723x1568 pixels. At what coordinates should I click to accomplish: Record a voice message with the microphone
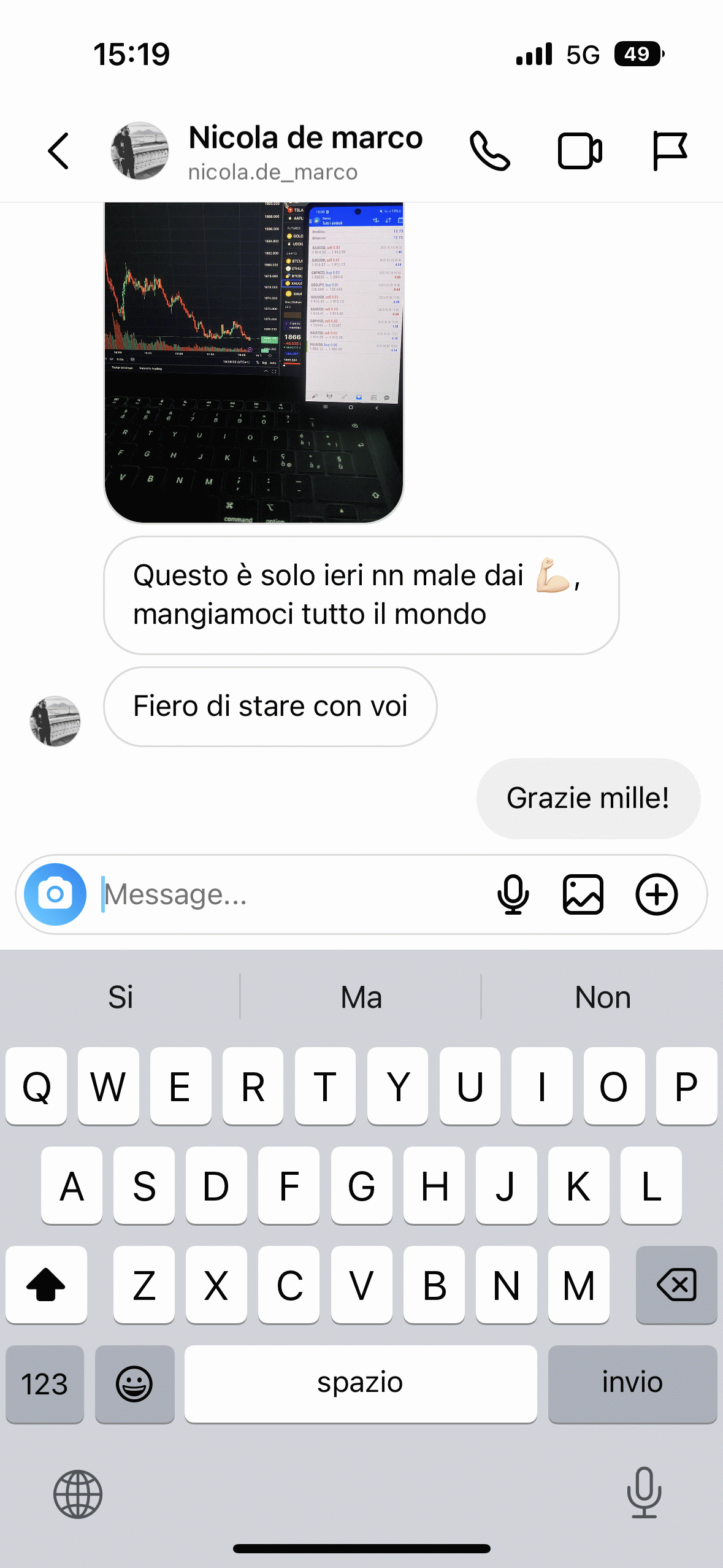(x=513, y=894)
